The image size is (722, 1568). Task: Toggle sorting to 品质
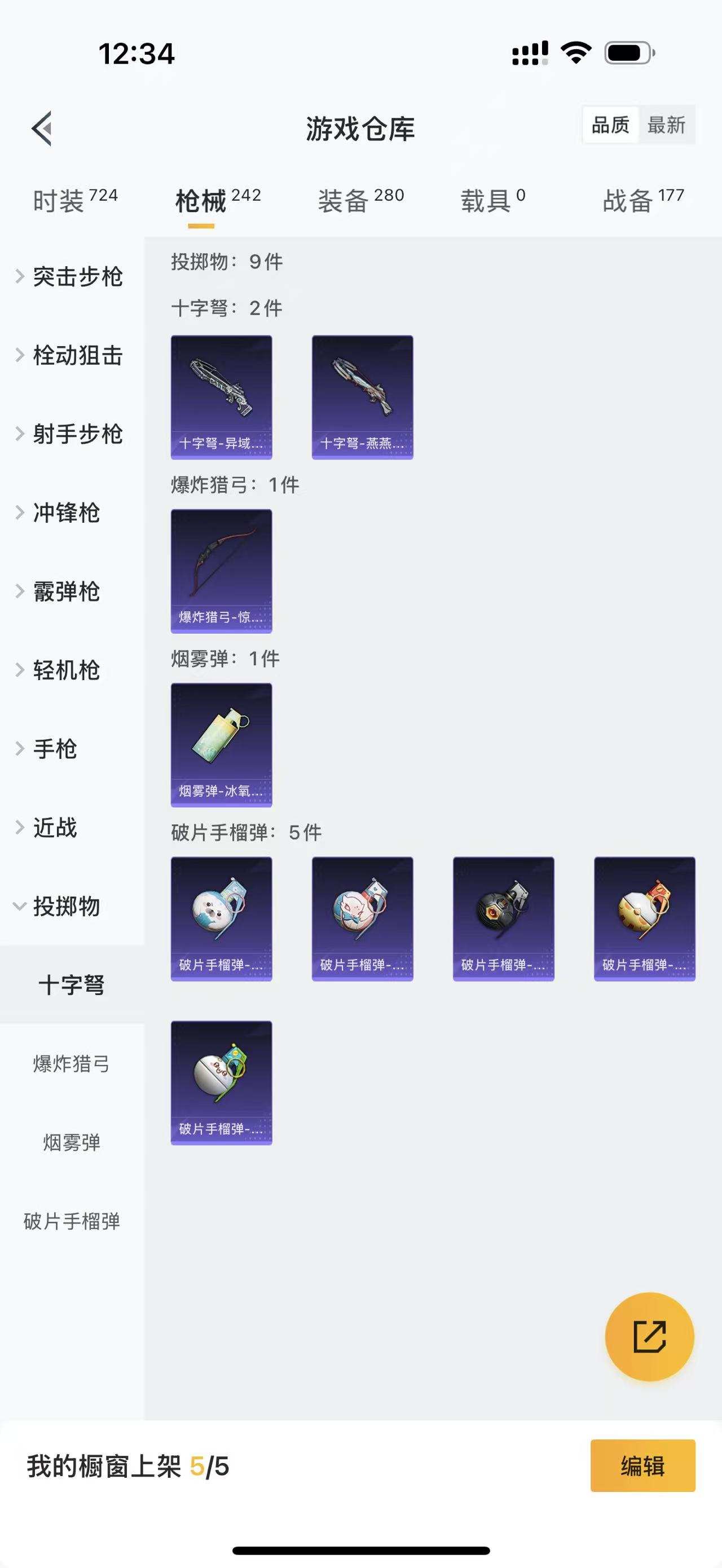coord(610,126)
